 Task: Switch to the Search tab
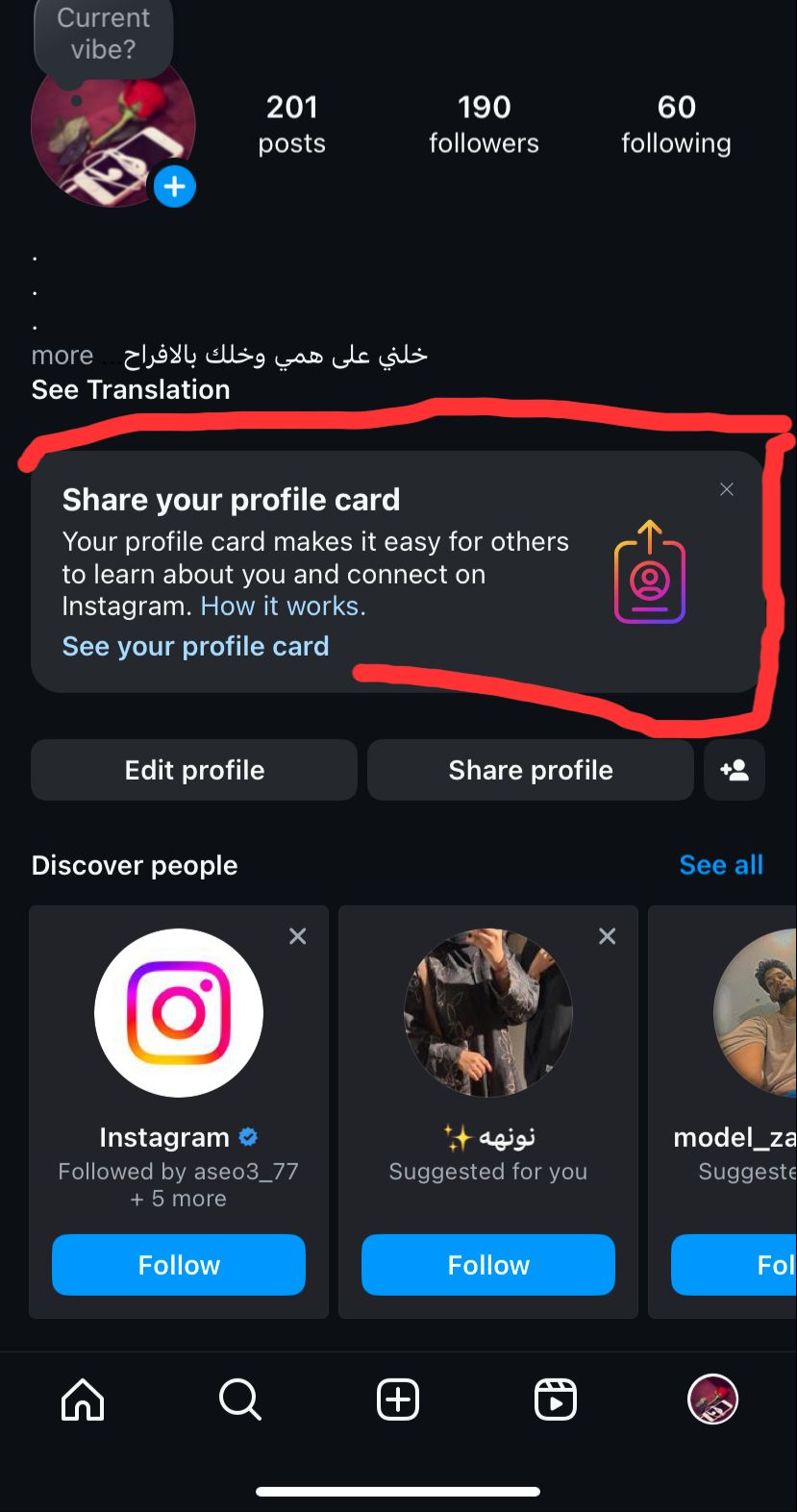coord(239,1400)
